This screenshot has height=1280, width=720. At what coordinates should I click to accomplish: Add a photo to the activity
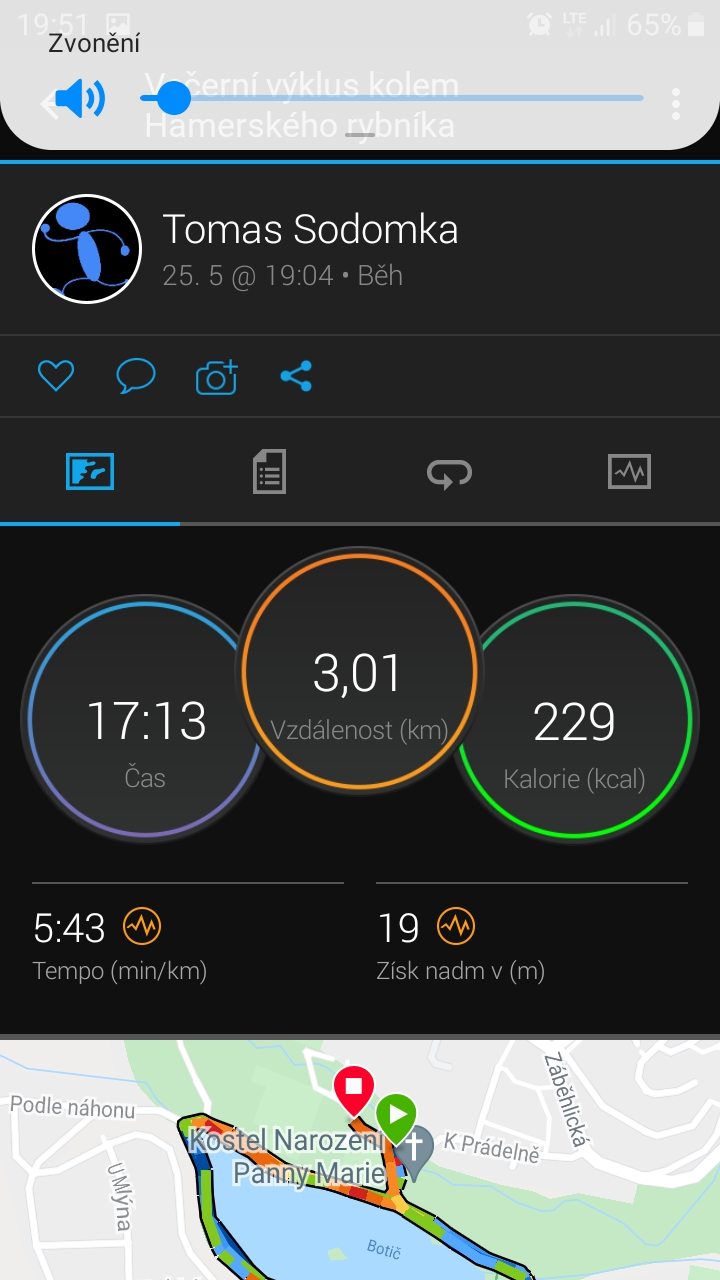[216, 377]
